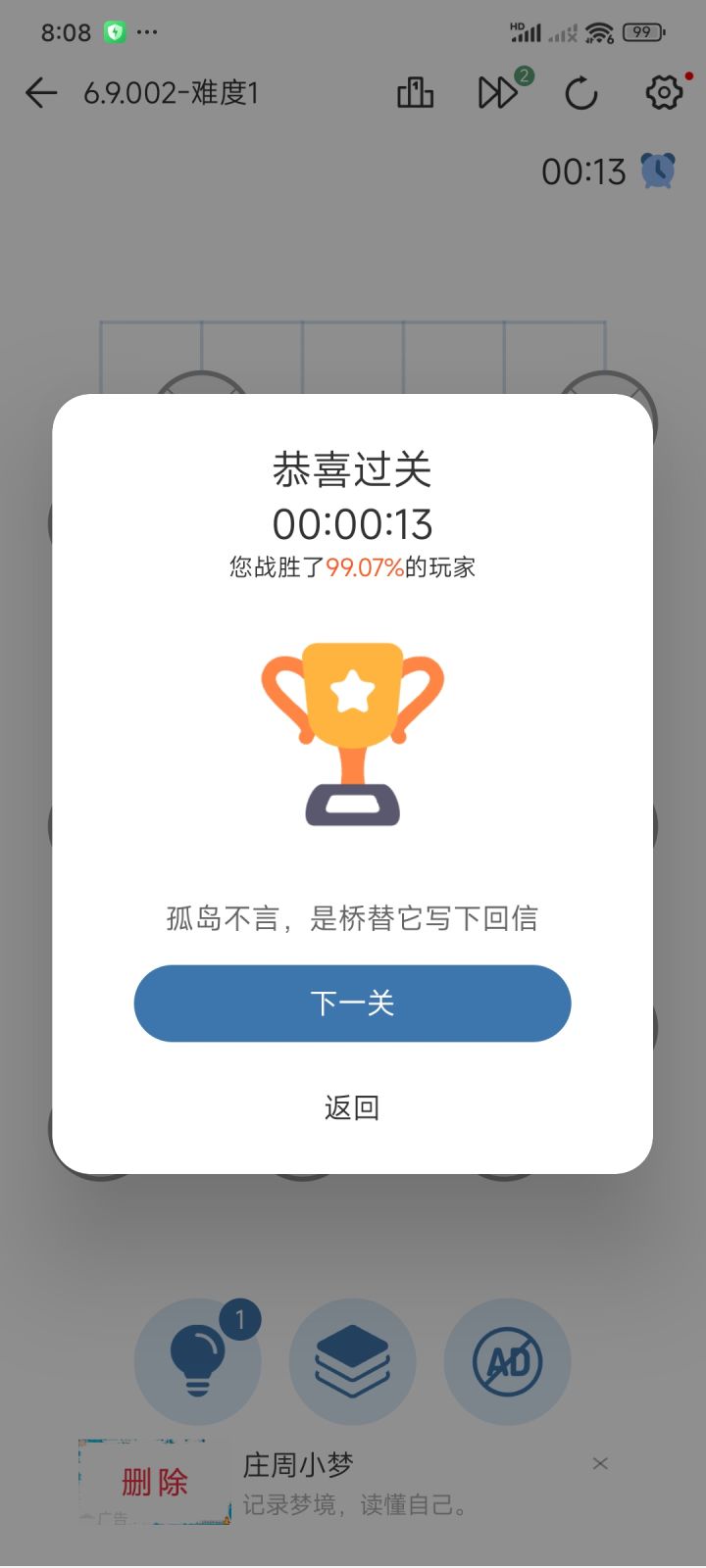Dismiss the 庄周小梦 ad with the × button
Viewport: 706px width, 1568px height.
(600, 1462)
